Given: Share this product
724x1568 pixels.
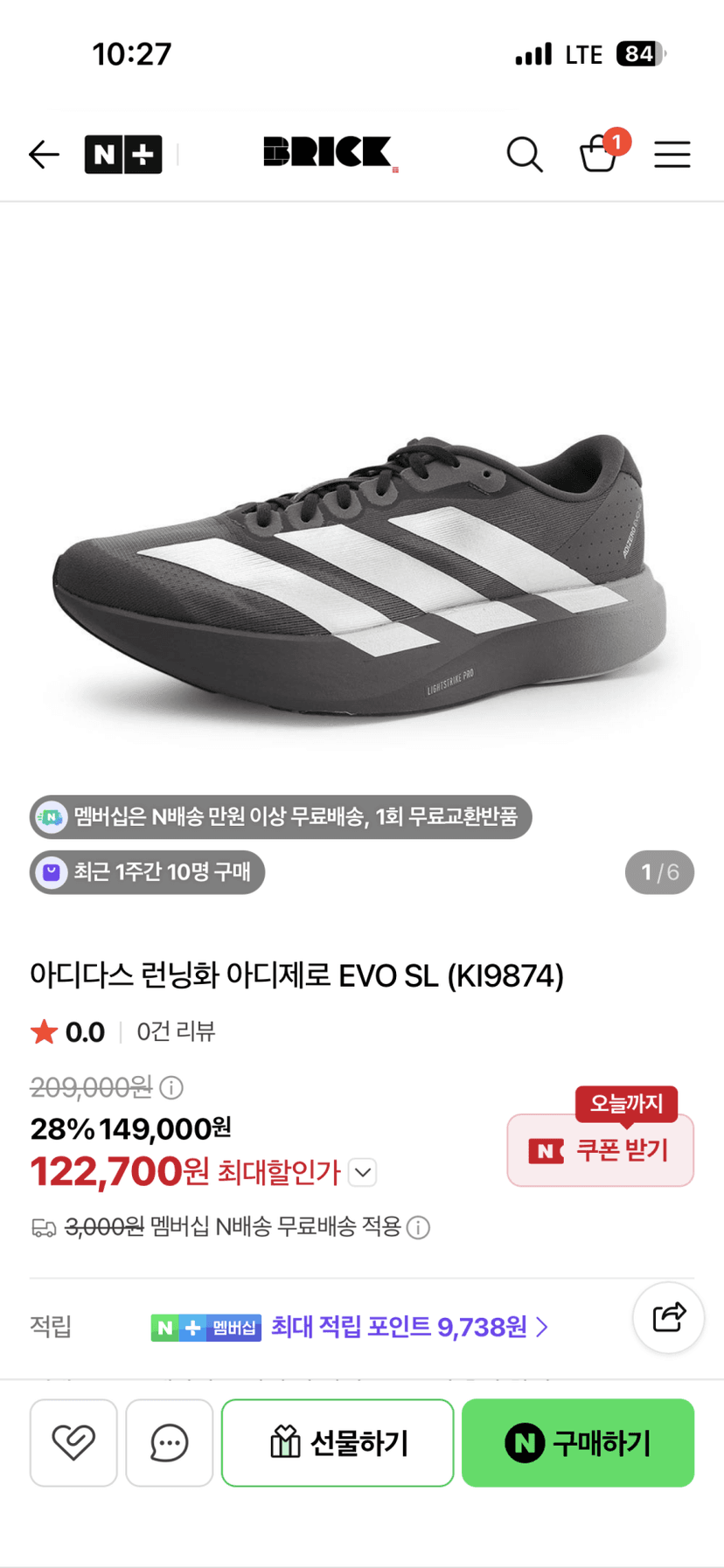Looking at the screenshot, I should pos(669,1317).
